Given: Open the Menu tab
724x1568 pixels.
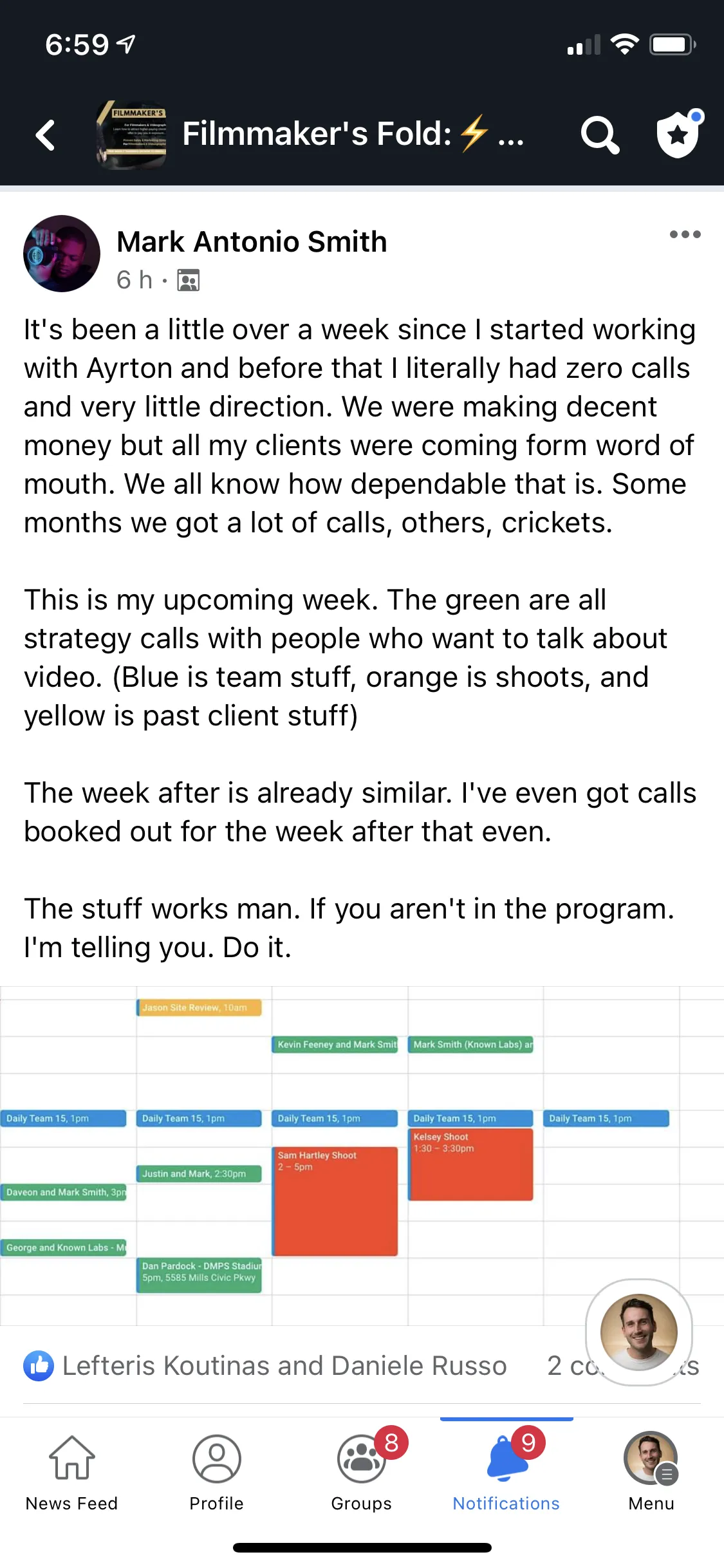Looking at the screenshot, I should tap(651, 1473).
